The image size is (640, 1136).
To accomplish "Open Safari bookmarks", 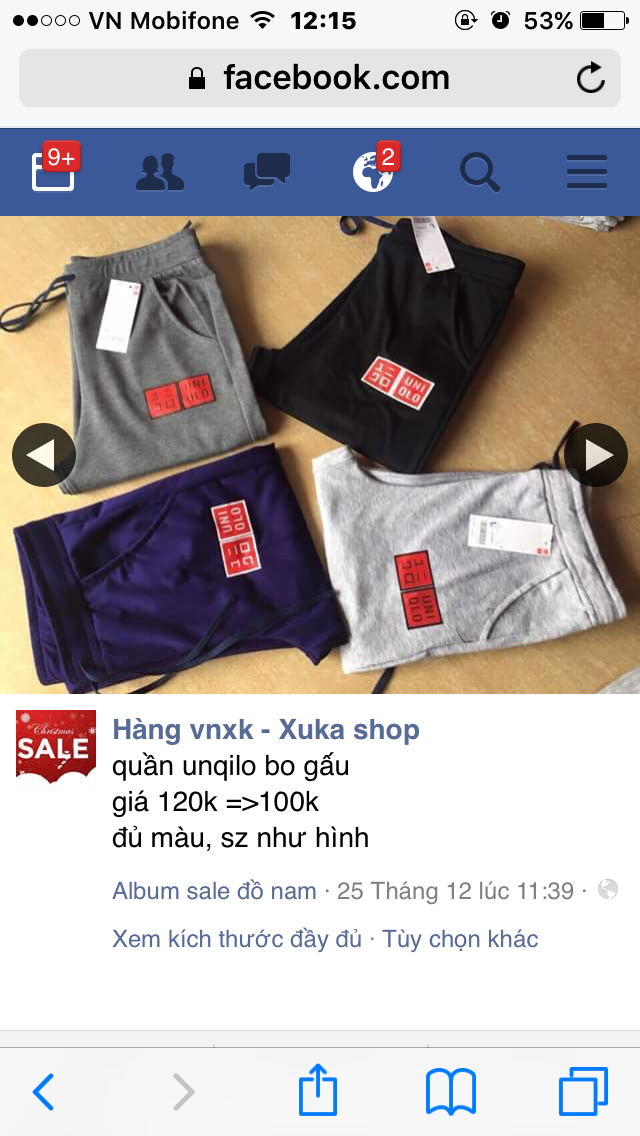I will coord(451,1092).
